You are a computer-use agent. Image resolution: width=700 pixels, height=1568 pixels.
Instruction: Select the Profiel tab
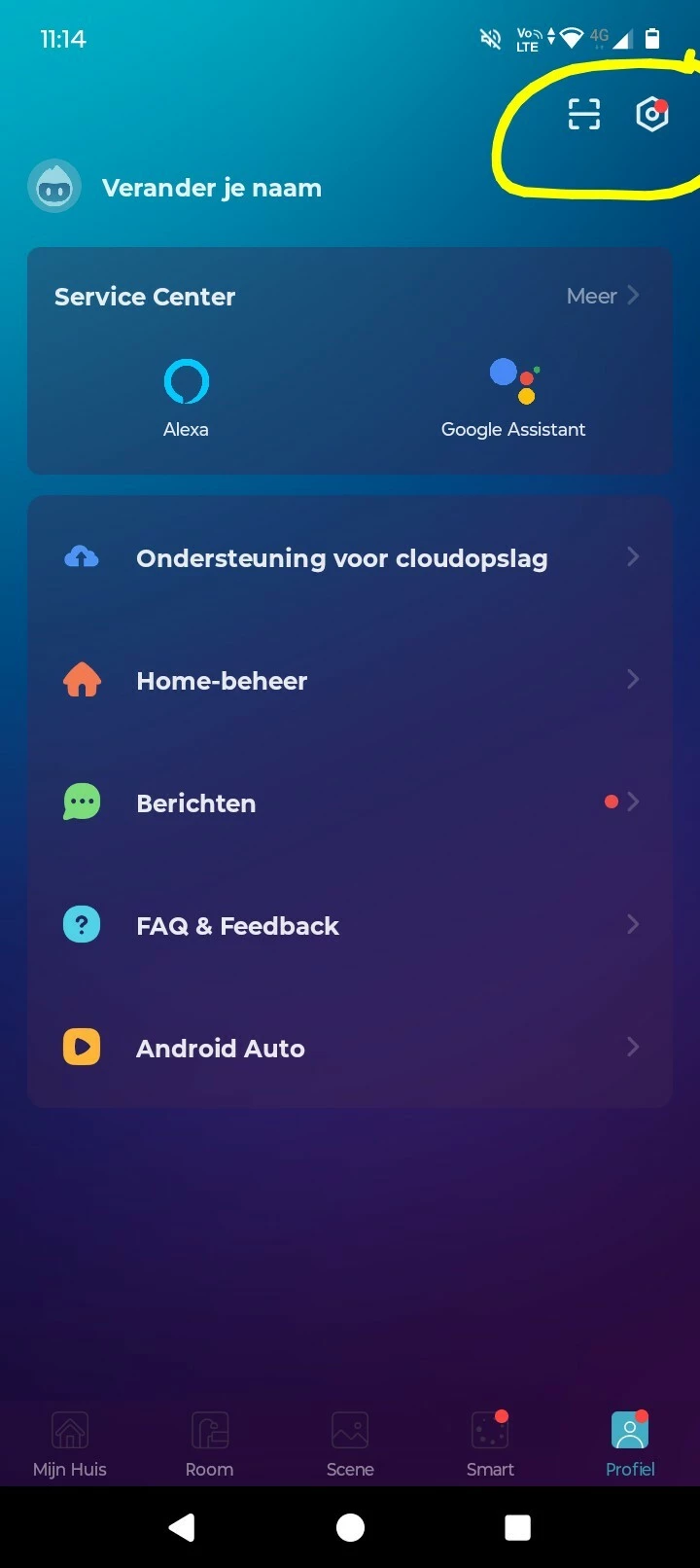point(630,1443)
